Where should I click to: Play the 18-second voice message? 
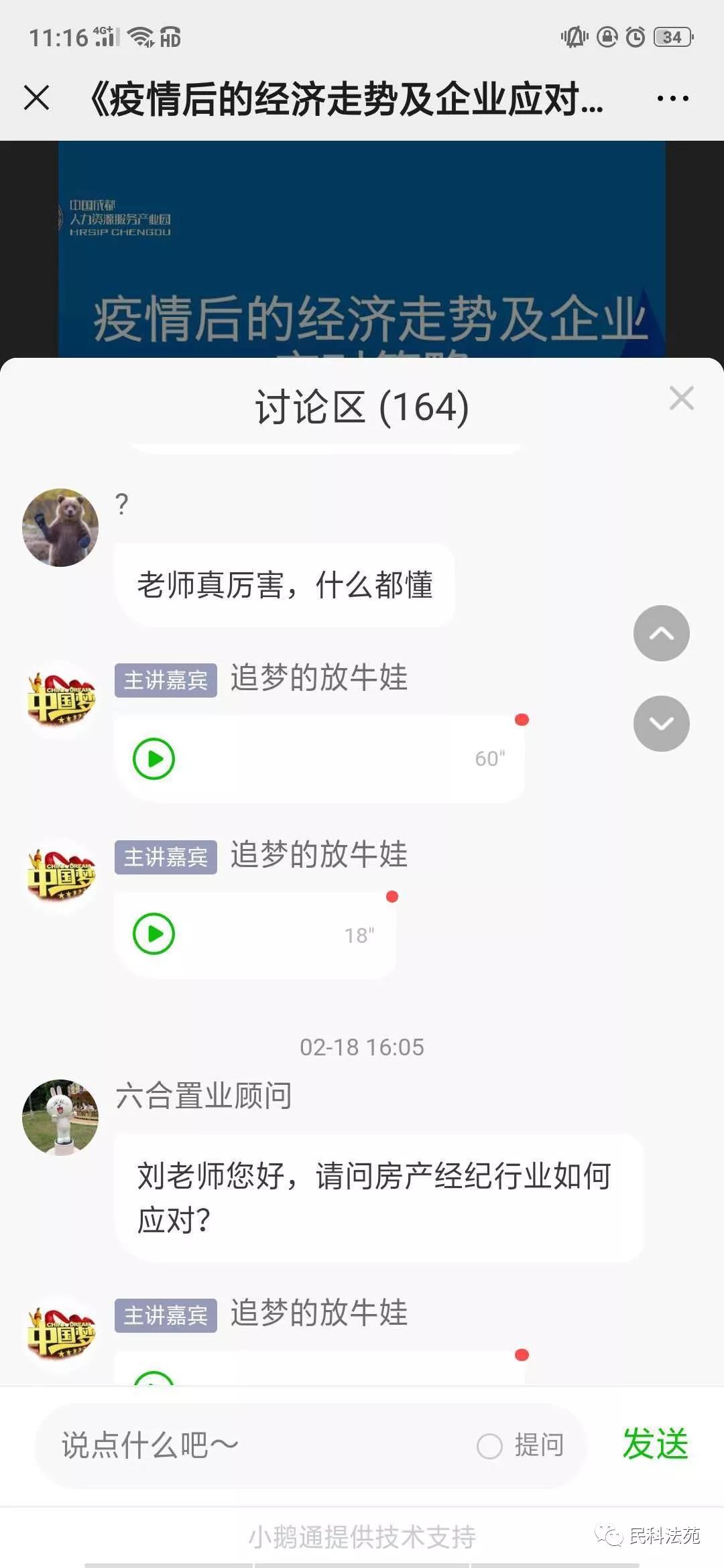pos(156,932)
